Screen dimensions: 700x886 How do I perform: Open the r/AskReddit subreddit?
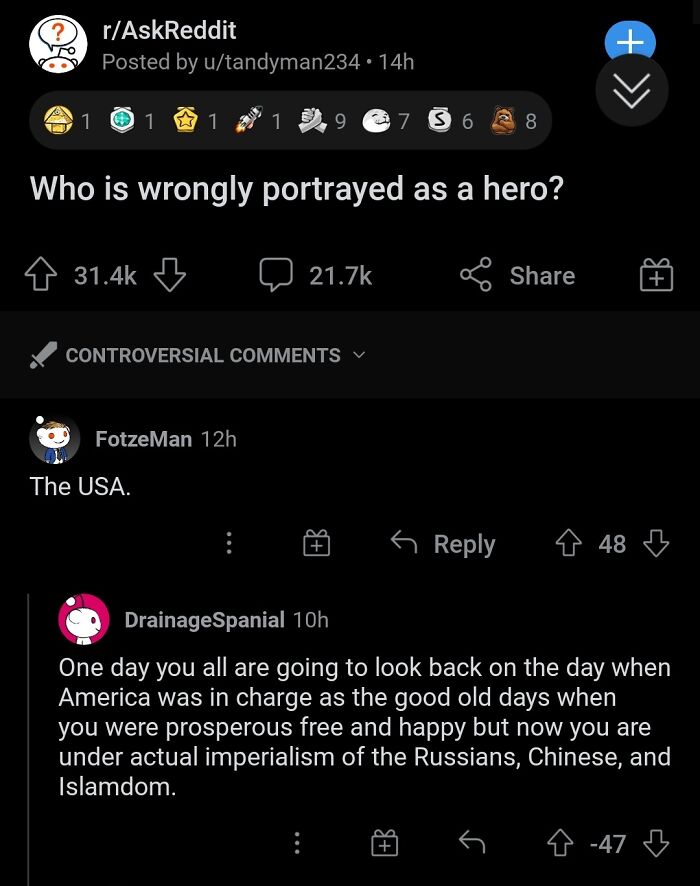tap(169, 31)
